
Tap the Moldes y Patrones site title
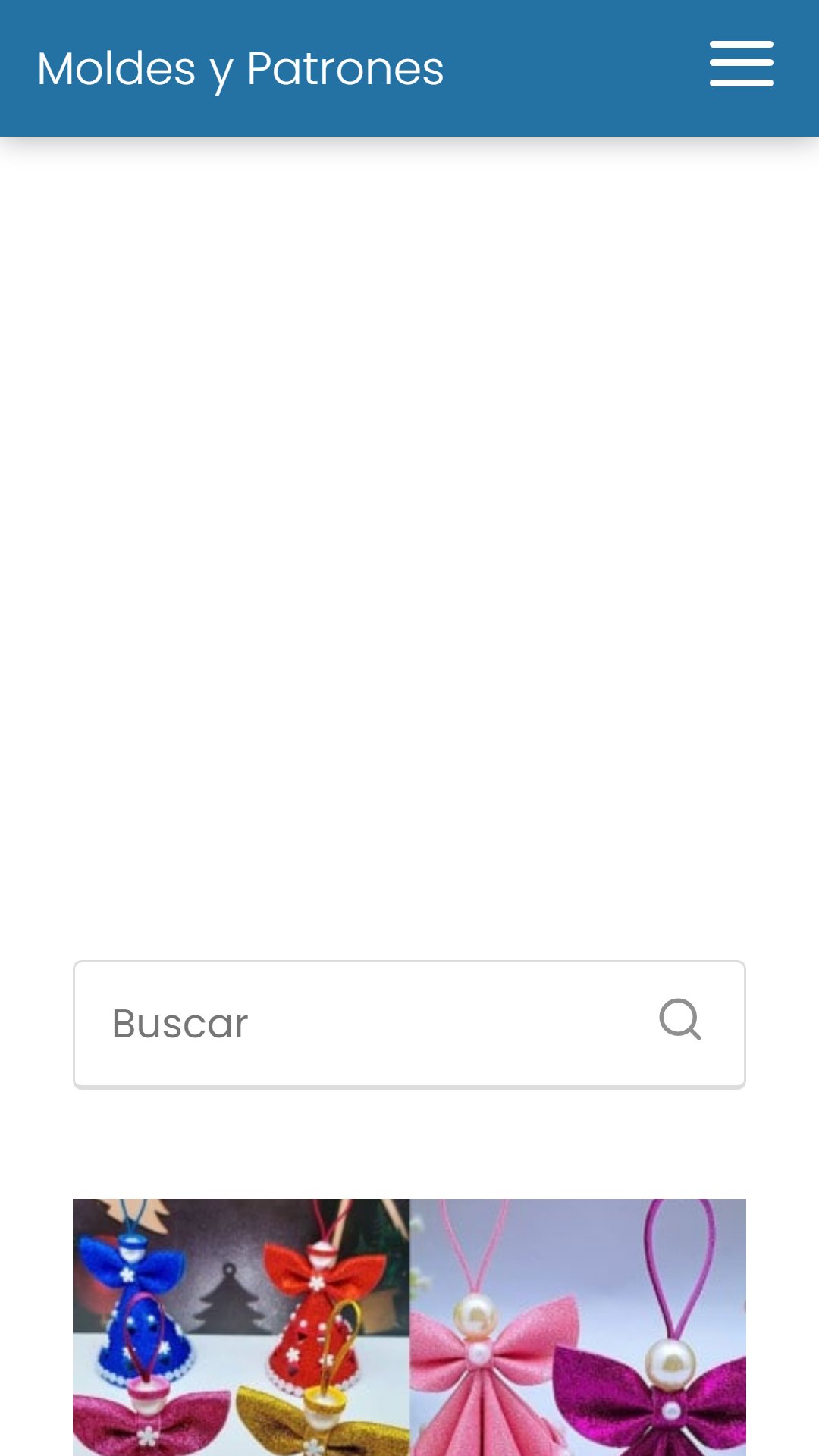240,69
